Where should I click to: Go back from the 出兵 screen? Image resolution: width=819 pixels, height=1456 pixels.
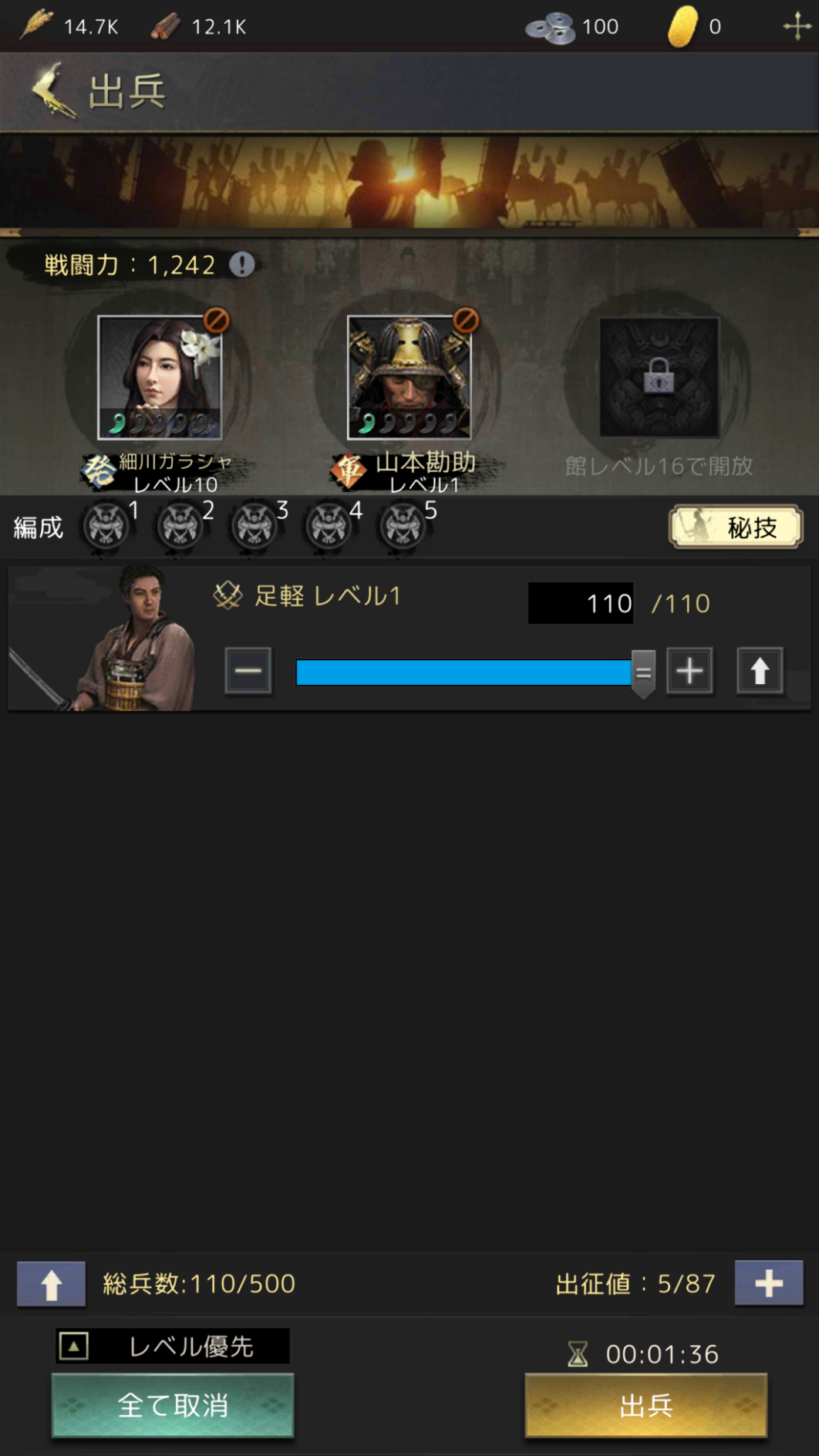[x=52, y=91]
